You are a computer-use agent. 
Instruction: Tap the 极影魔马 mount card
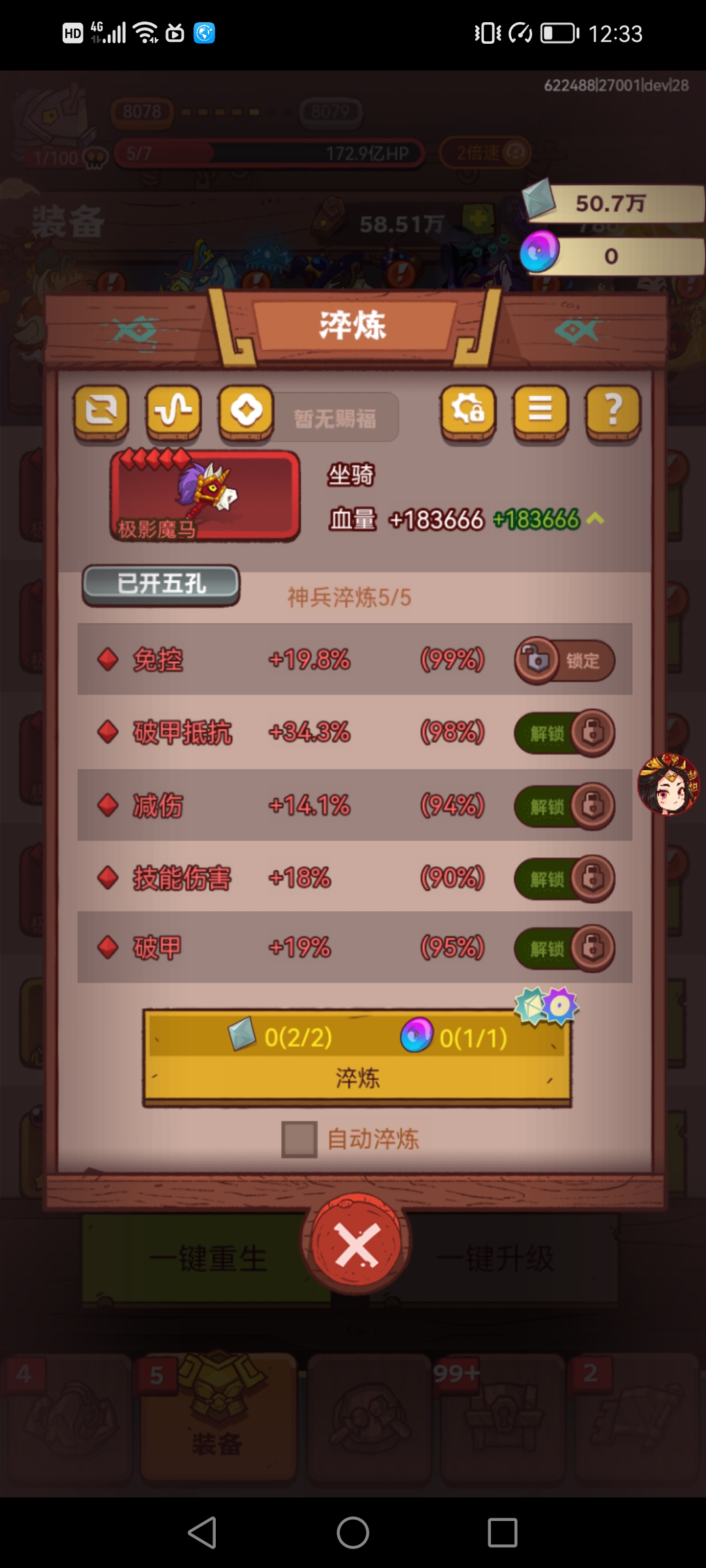[205, 495]
